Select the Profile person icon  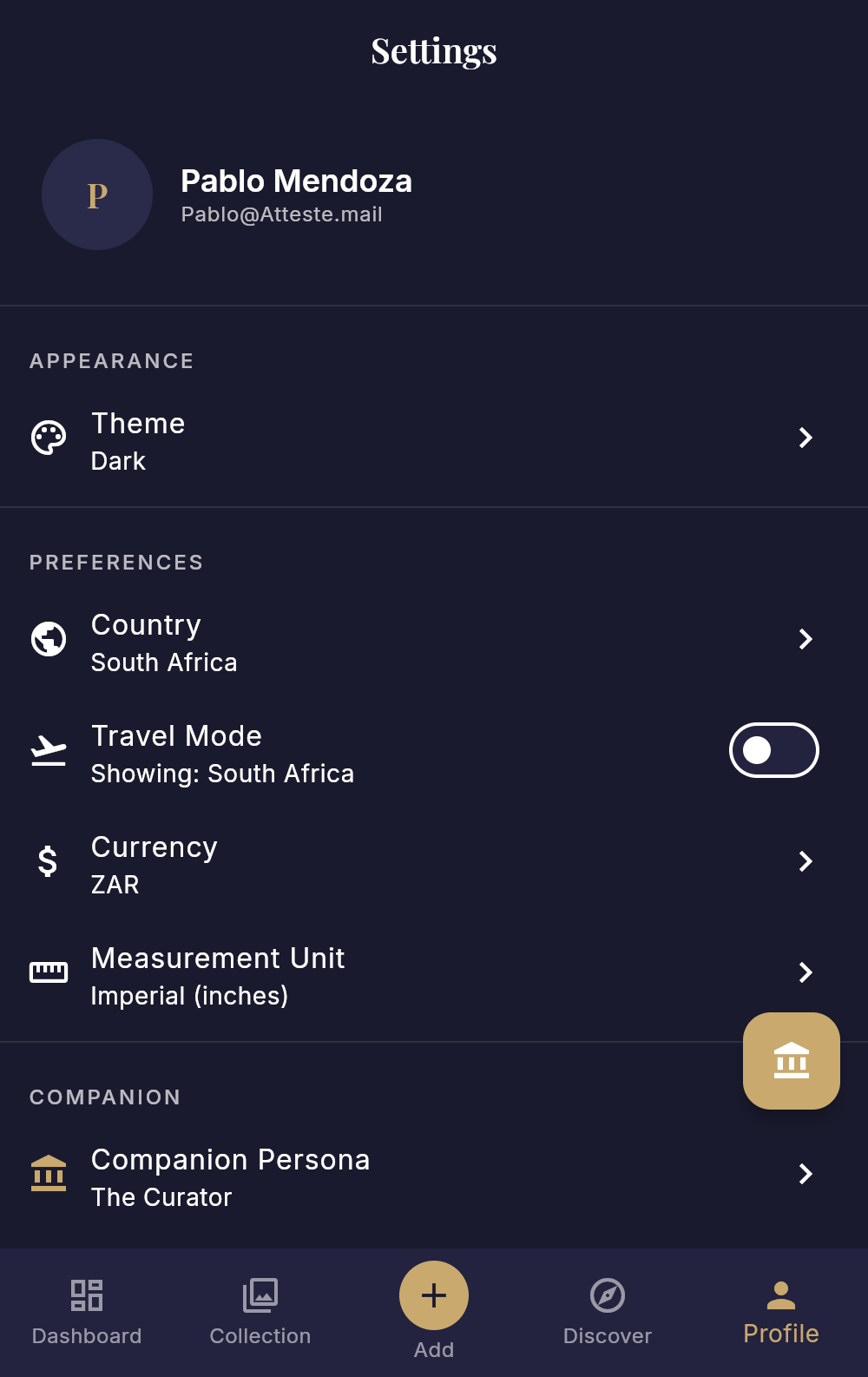point(779,1295)
